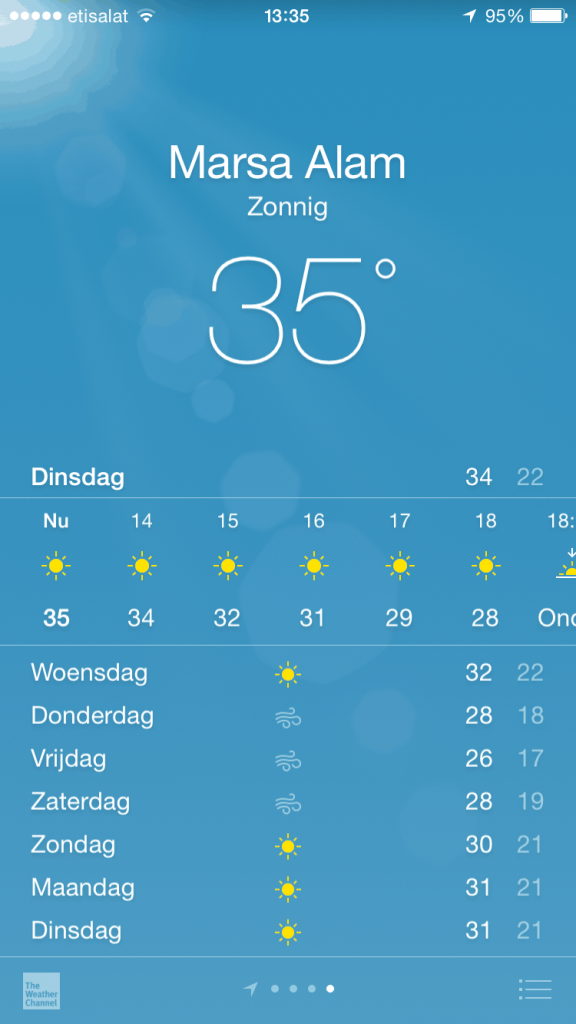Screen dimensions: 576x1024
Task: Tap the 35° current temperature for details
Action: point(302,311)
